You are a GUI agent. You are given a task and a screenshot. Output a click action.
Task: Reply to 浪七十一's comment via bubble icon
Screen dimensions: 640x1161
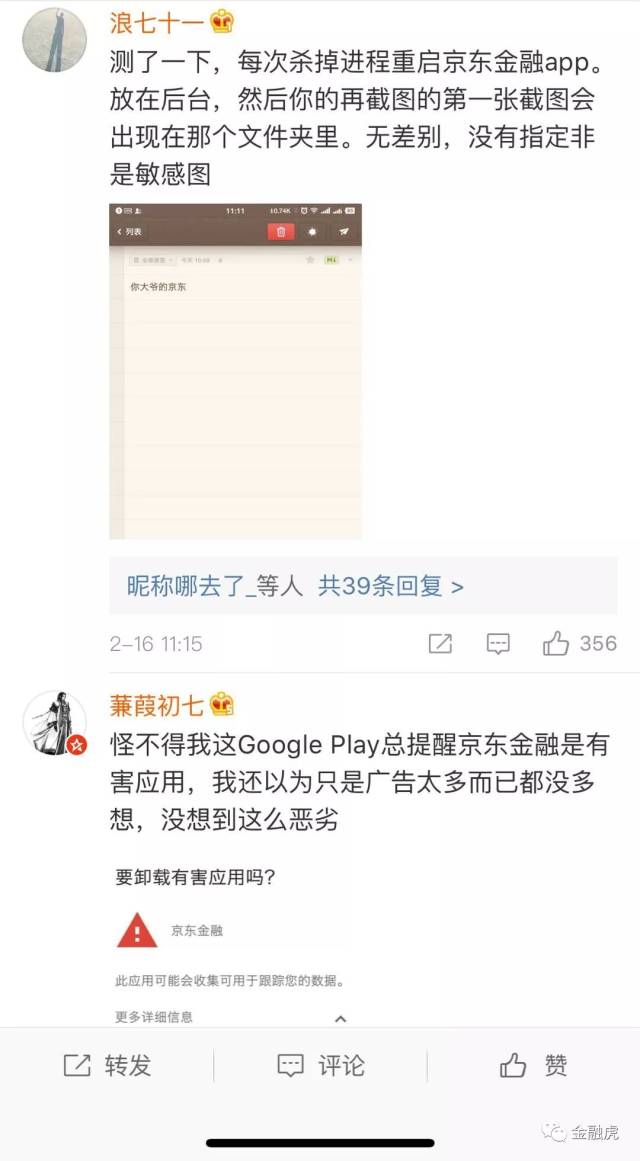tap(499, 643)
